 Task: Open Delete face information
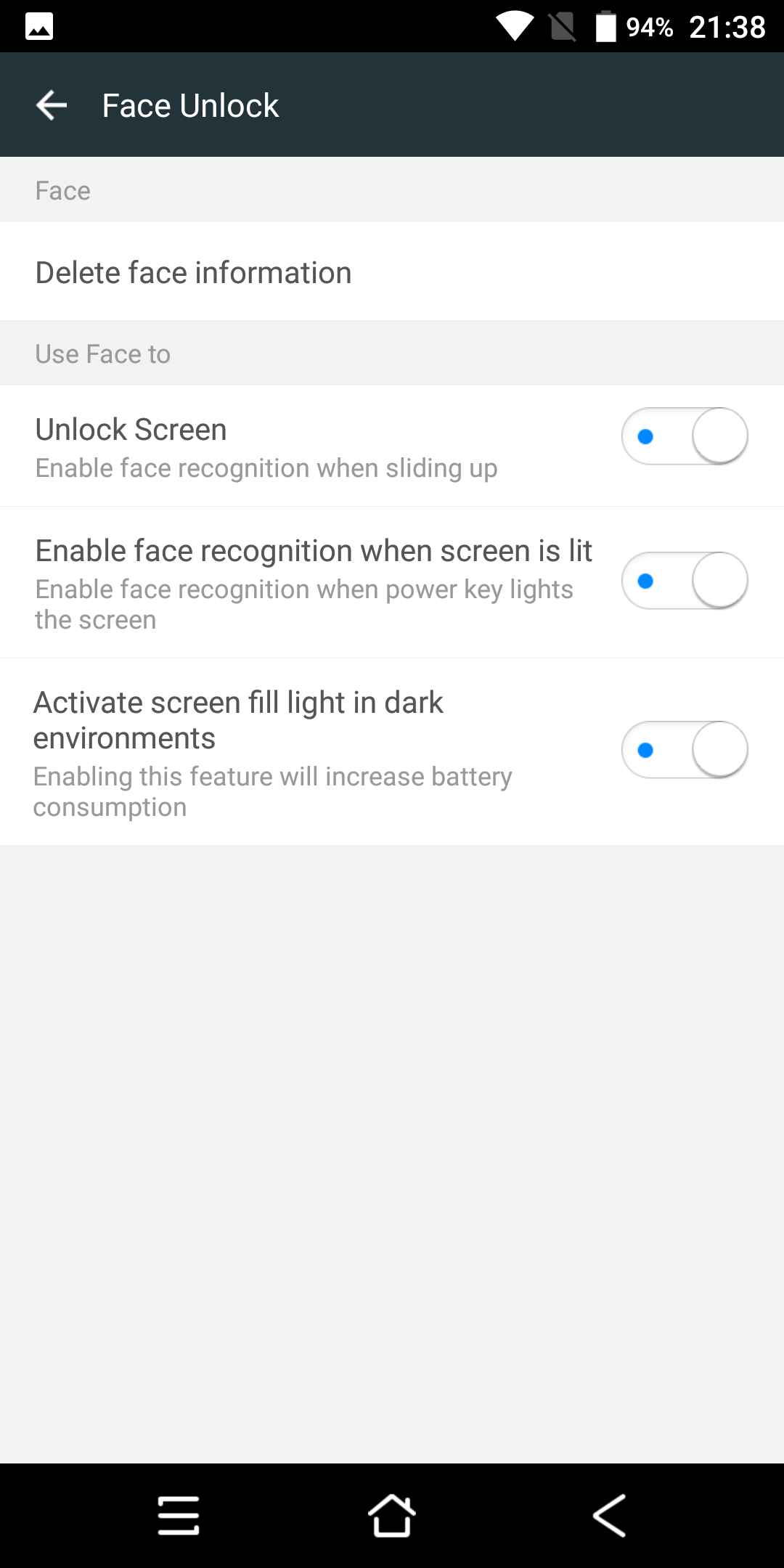pos(392,271)
